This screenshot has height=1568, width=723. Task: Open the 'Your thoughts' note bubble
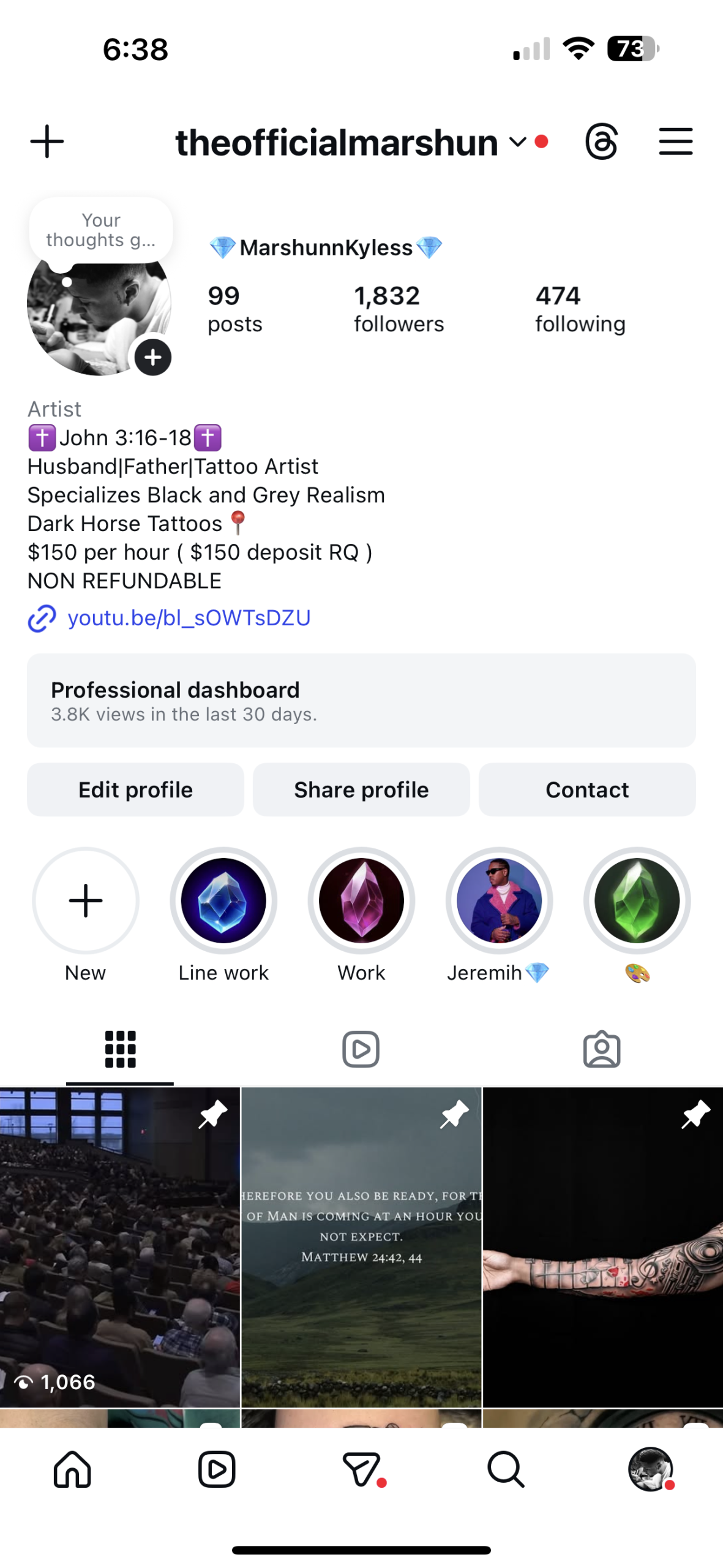101,230
